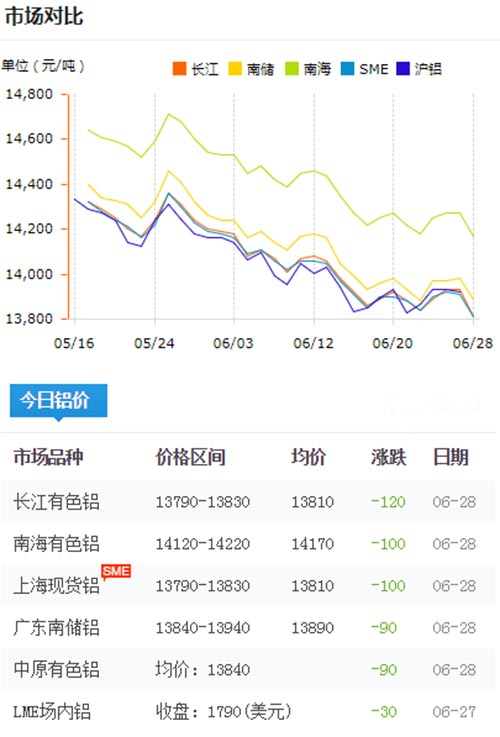
Task: Toggle the 南海 series in the chart legend
Action: 308,69
